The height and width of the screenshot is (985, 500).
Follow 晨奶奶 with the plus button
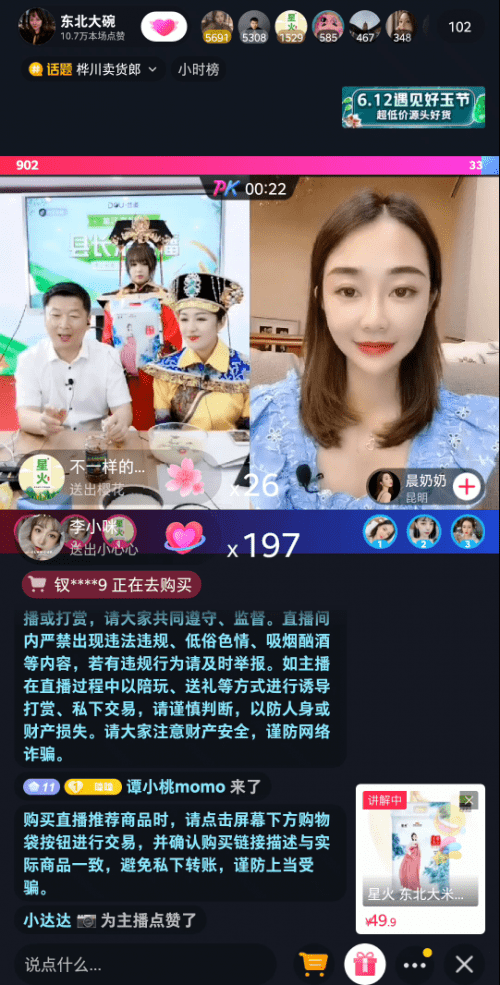466,486
